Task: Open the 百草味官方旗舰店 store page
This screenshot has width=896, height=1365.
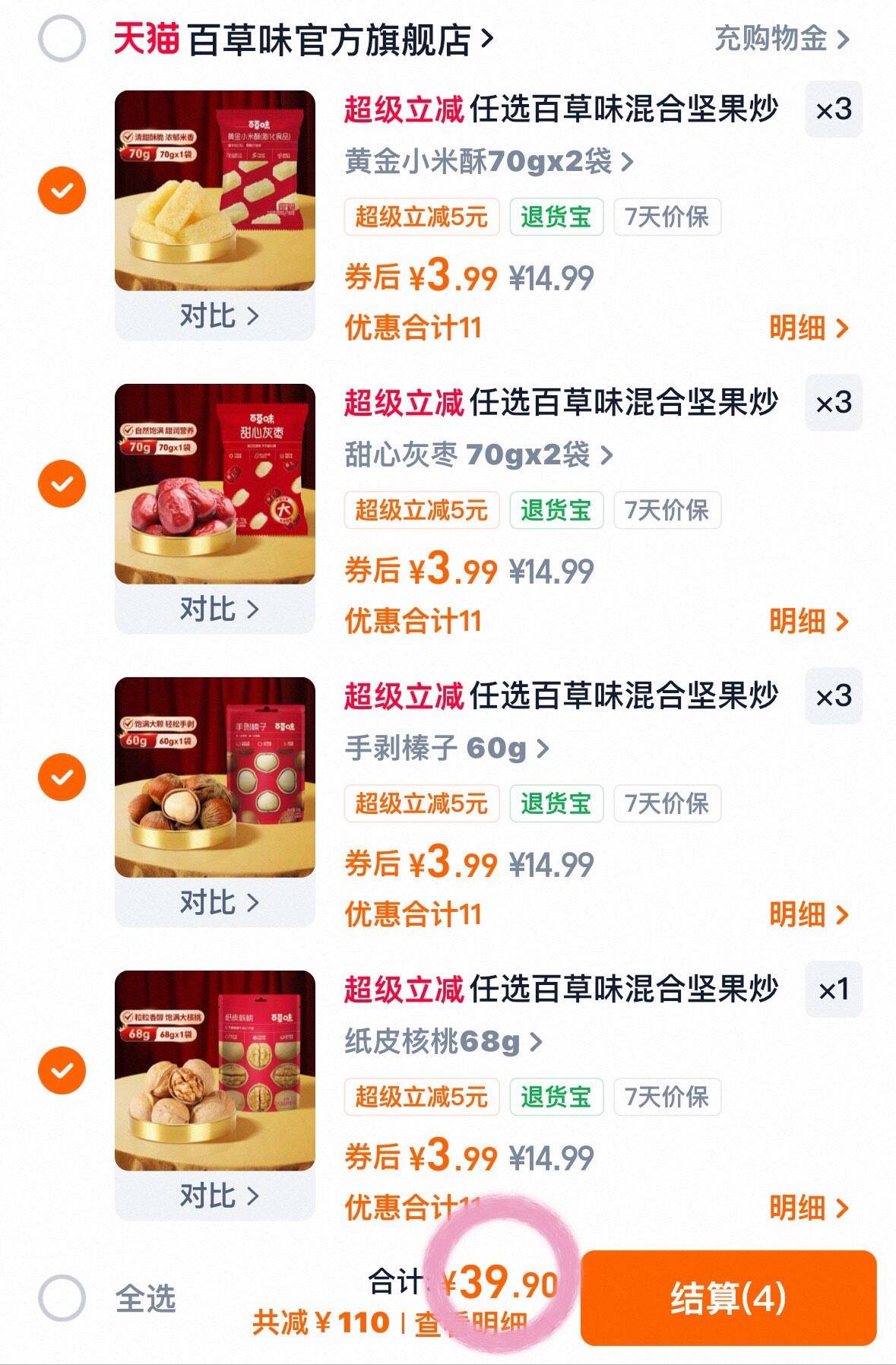Action: 339,40
